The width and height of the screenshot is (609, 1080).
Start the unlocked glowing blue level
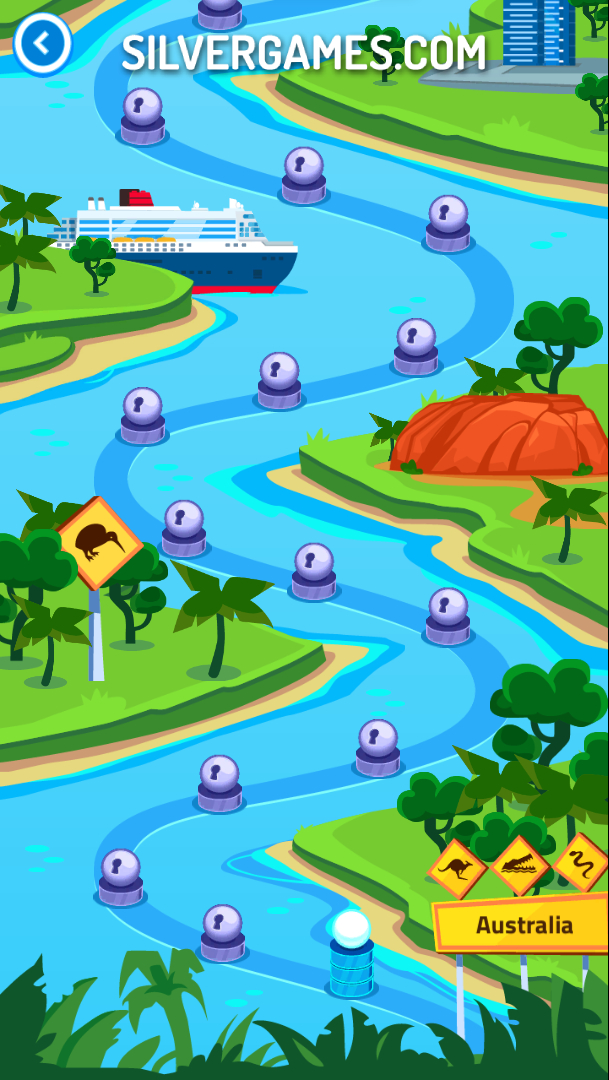(351, 953)
